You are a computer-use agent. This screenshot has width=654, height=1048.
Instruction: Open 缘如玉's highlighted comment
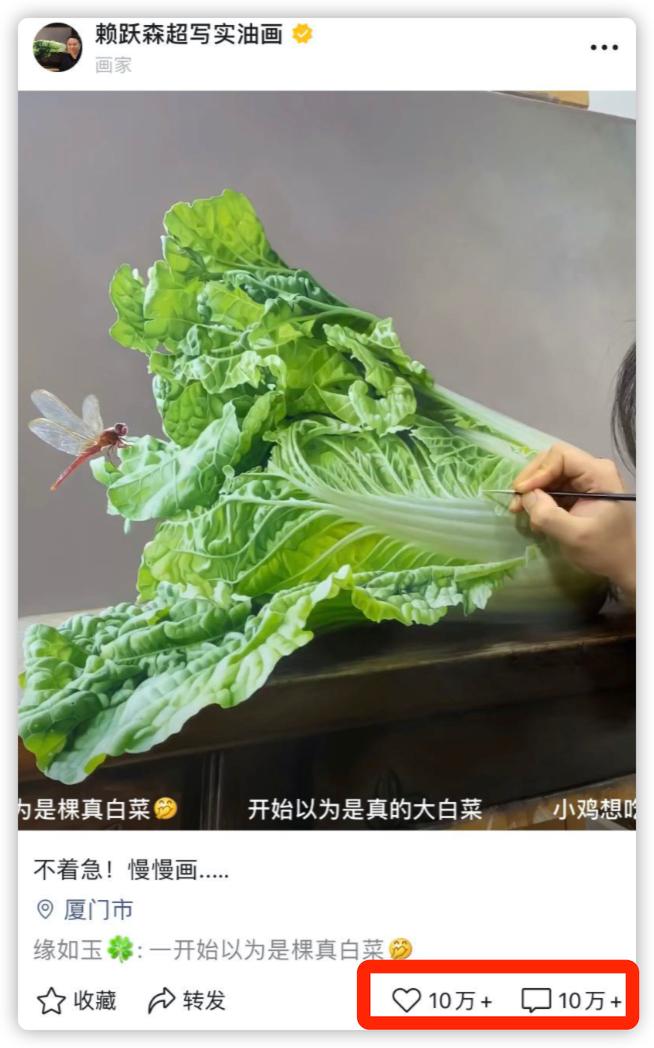pyautogui.click(x=223, y=949)
